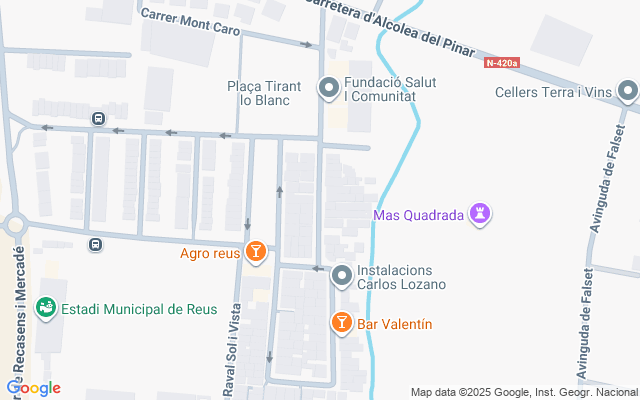Image resolution: width=640 pixels, height=400 pixels.
Task: Tap the Mas Quadrada place marker
Action: pos(482,214)
